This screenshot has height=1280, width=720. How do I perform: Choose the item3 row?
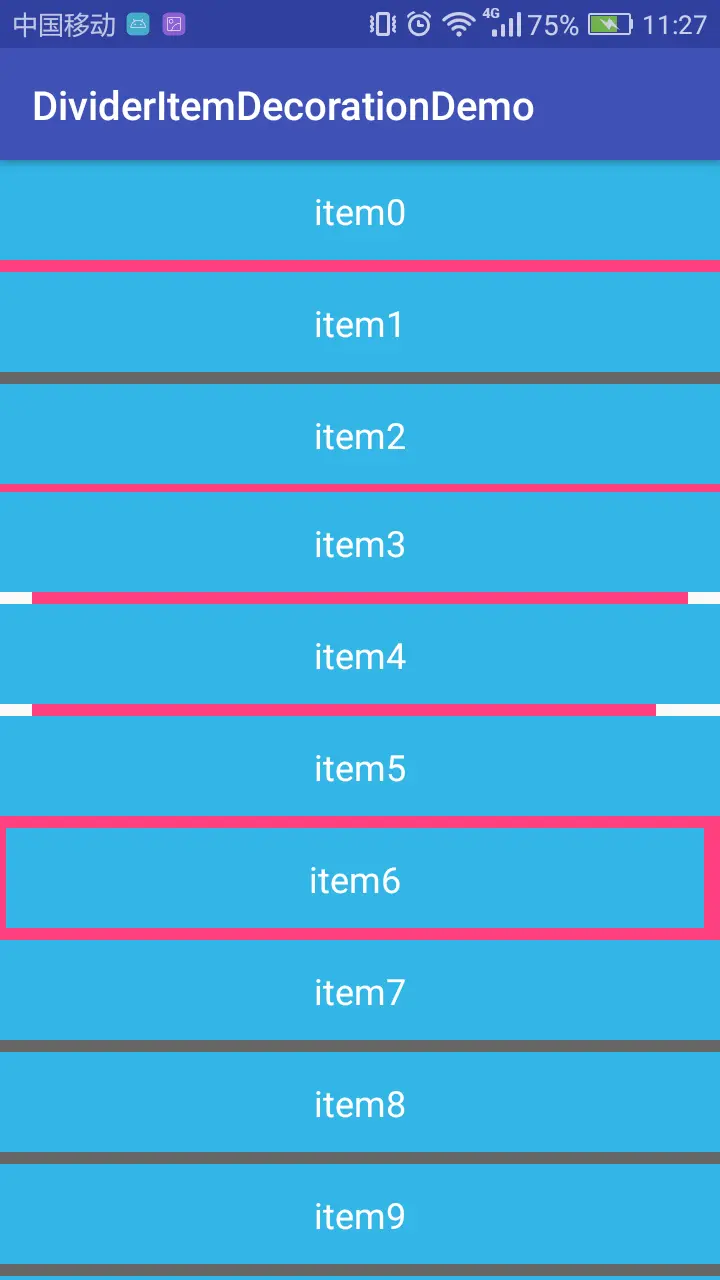point(360,544)
